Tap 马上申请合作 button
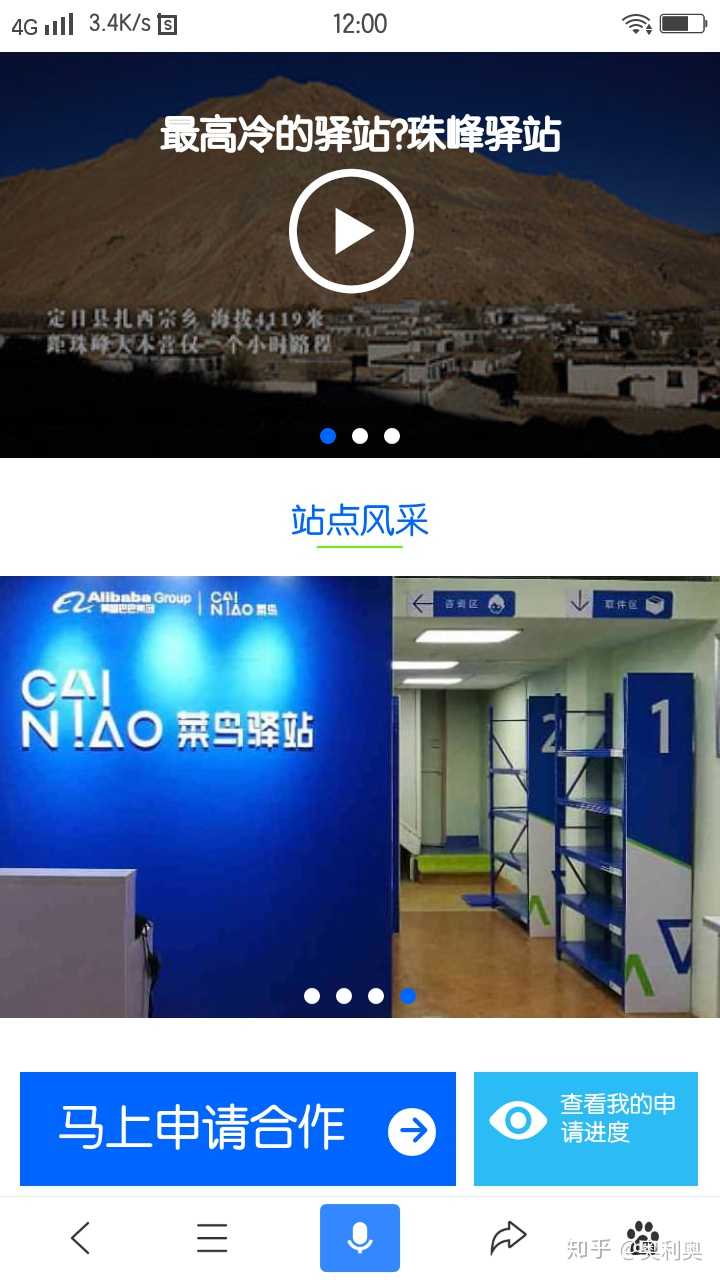 pos(238,1129)
